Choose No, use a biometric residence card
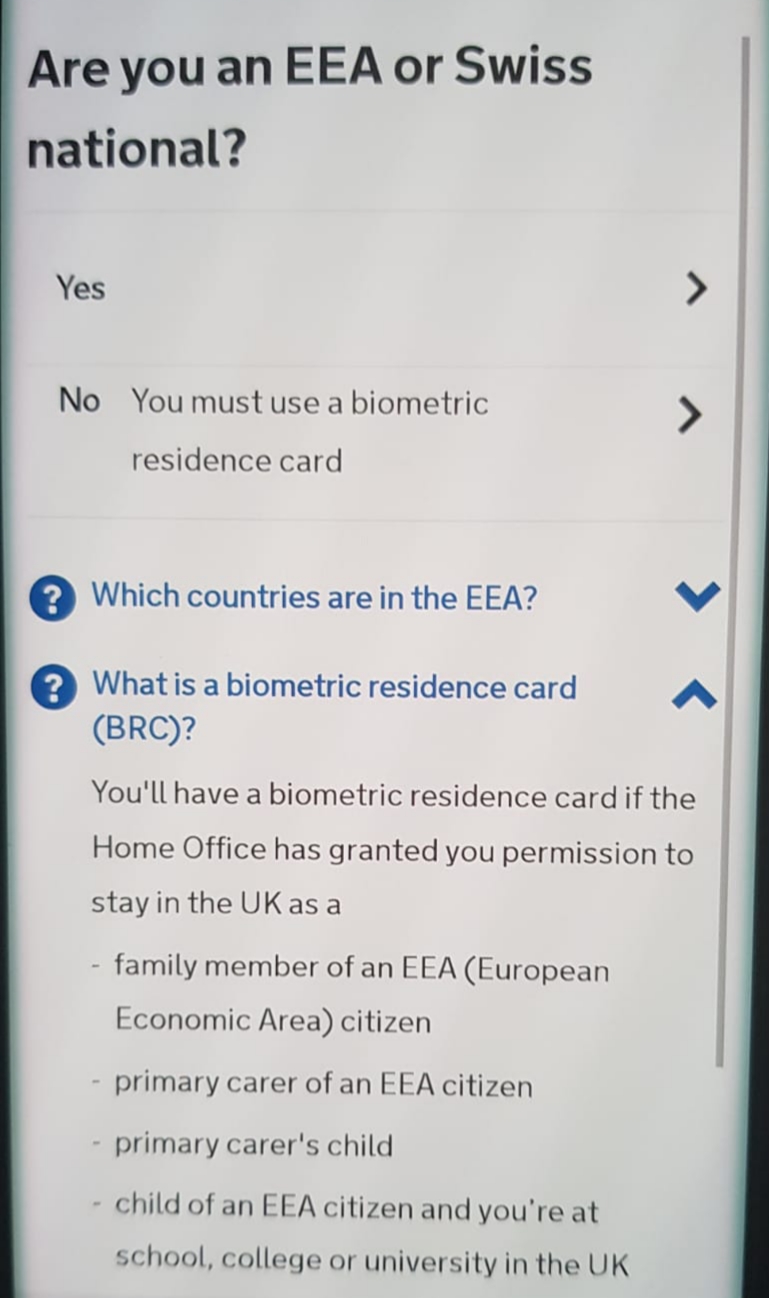 click(378, 431)
